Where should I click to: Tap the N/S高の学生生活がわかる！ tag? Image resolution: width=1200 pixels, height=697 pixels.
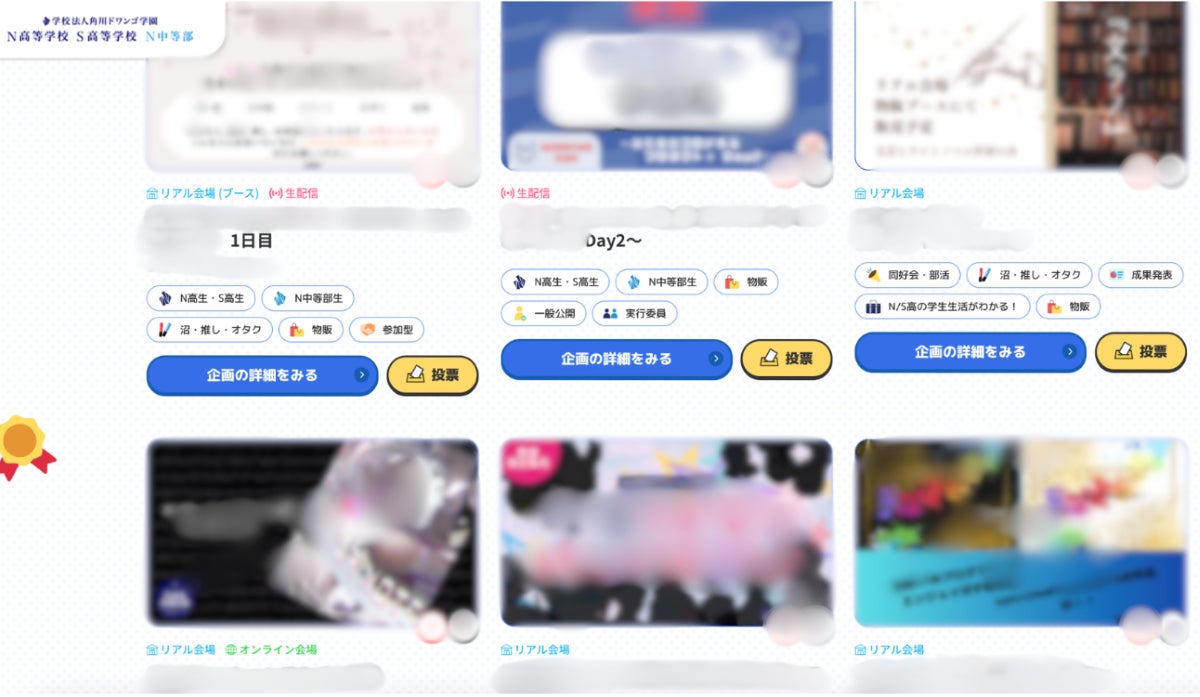click(x=942, y=307)
